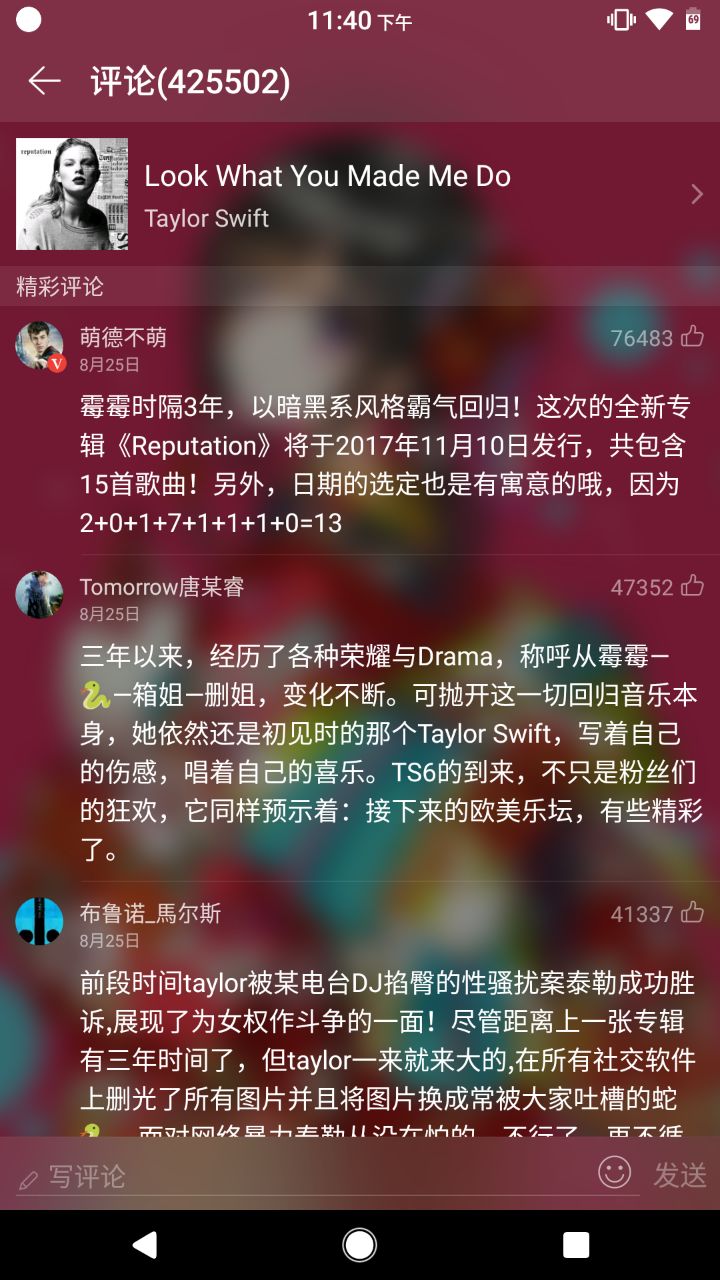
Task: View 布鲁诺_馬尔斯's profile avatar
Action: pos(40,921)
